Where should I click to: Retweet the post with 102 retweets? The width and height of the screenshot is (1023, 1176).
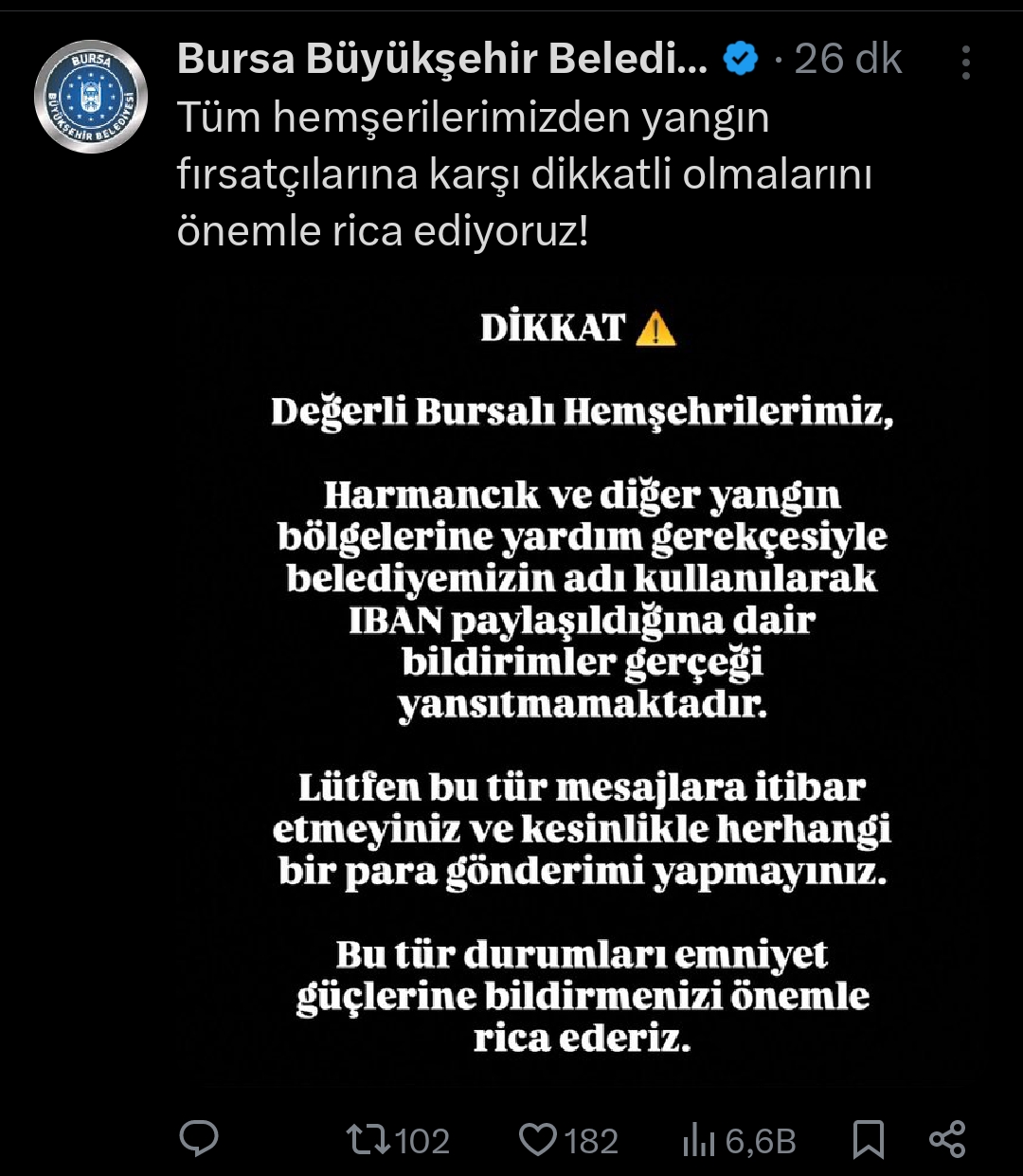pyautogui.click(x=368, y=1139)
